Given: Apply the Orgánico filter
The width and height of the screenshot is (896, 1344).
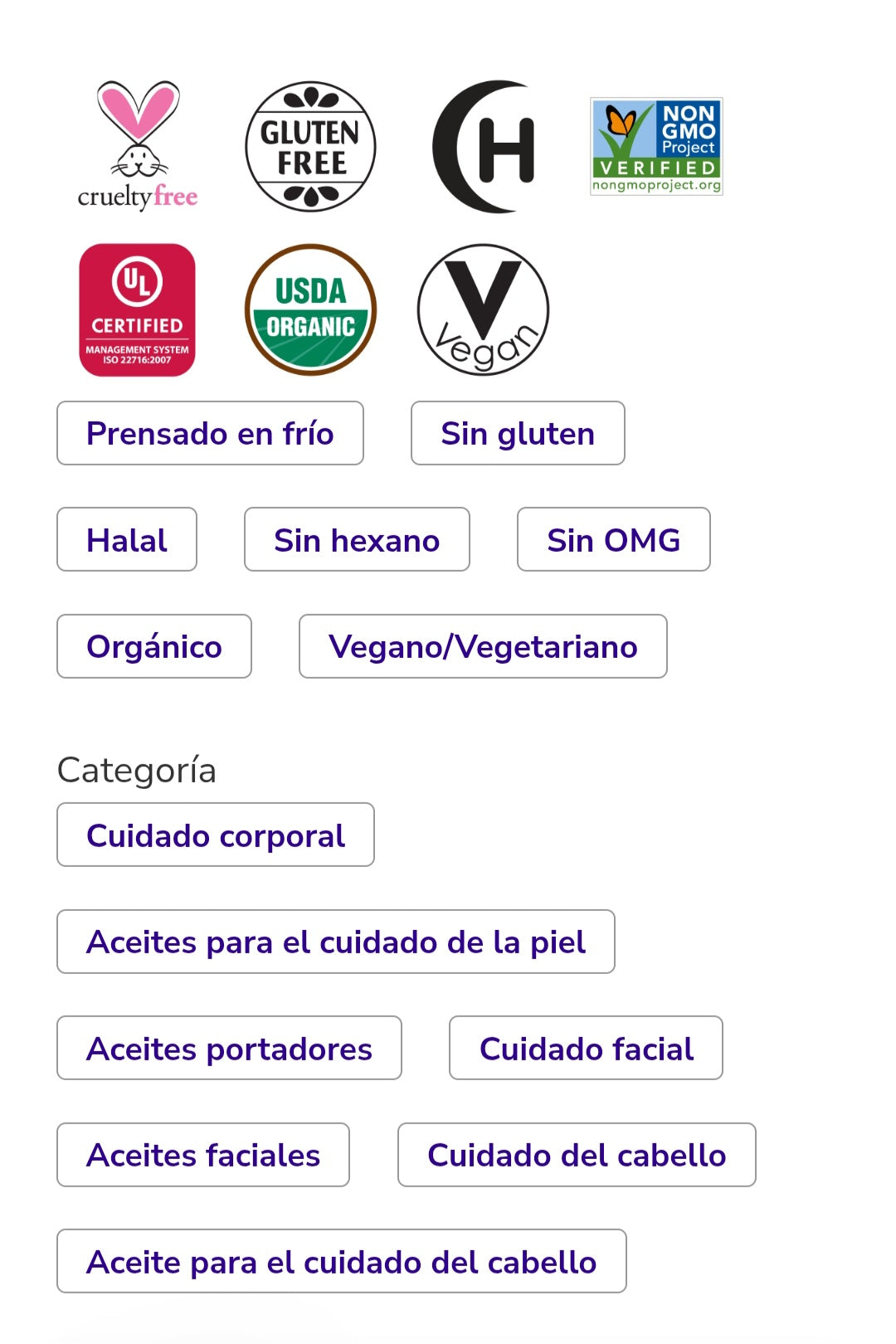Looking at the screenshot, I should coord(153,646).
